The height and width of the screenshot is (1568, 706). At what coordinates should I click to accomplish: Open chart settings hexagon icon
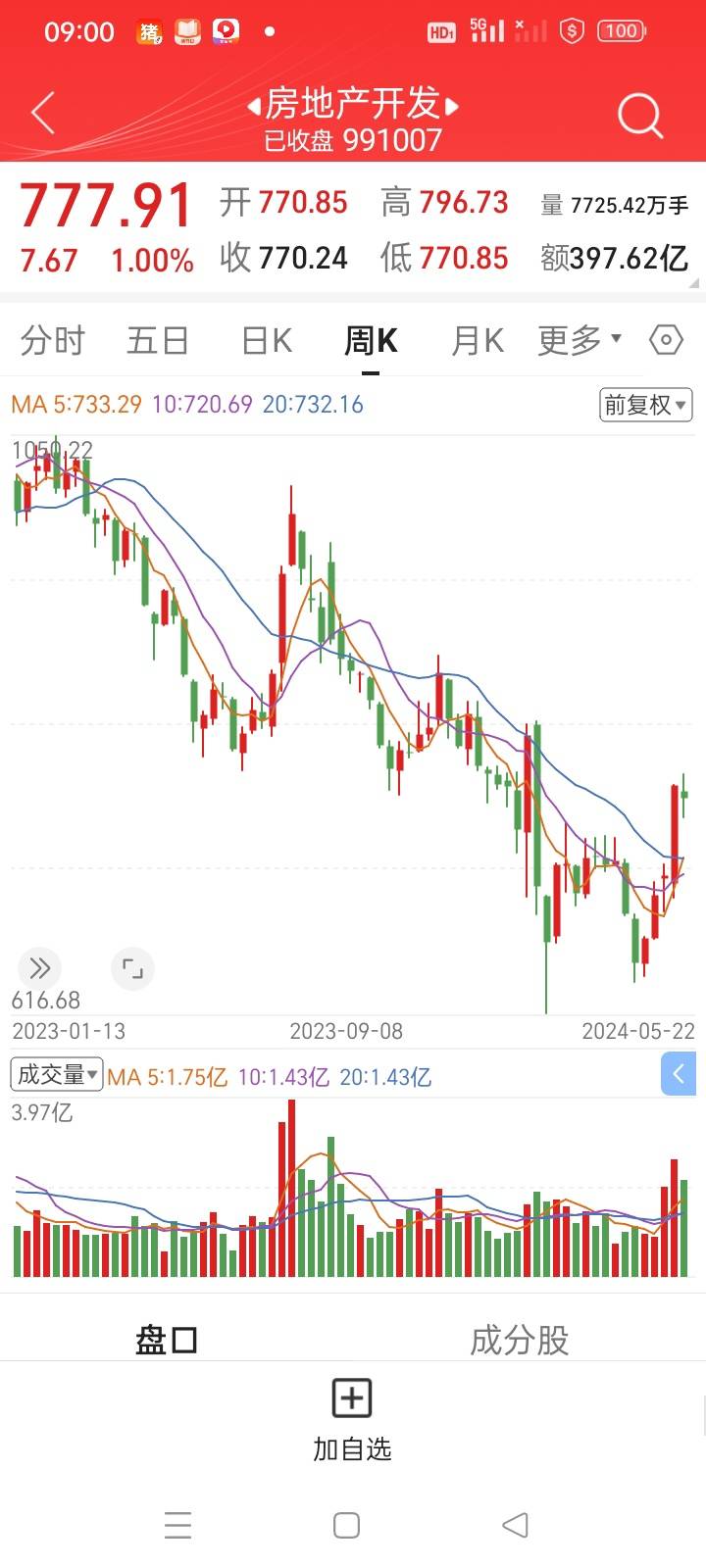click(x=666, y=340)
